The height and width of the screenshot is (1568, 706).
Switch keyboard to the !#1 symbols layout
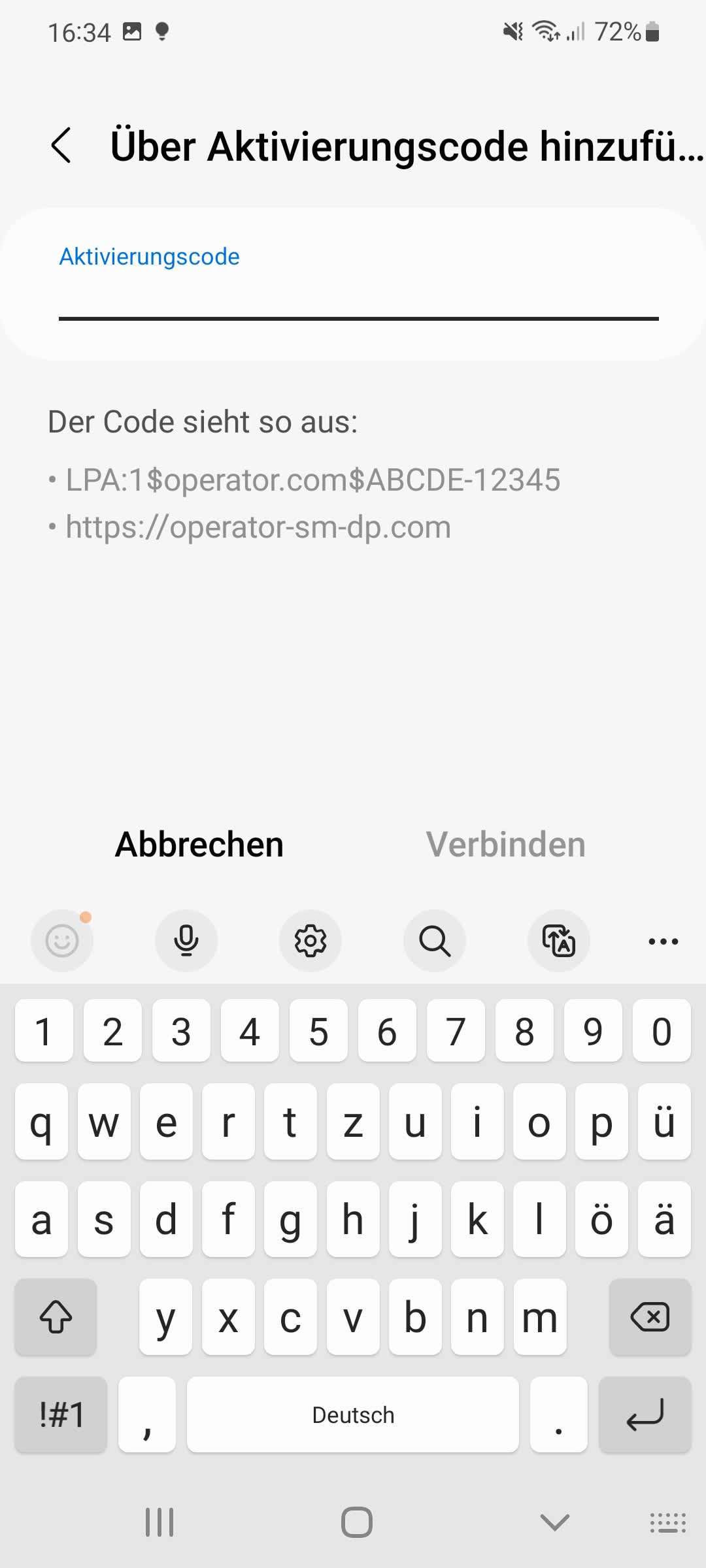point(61,1415)
